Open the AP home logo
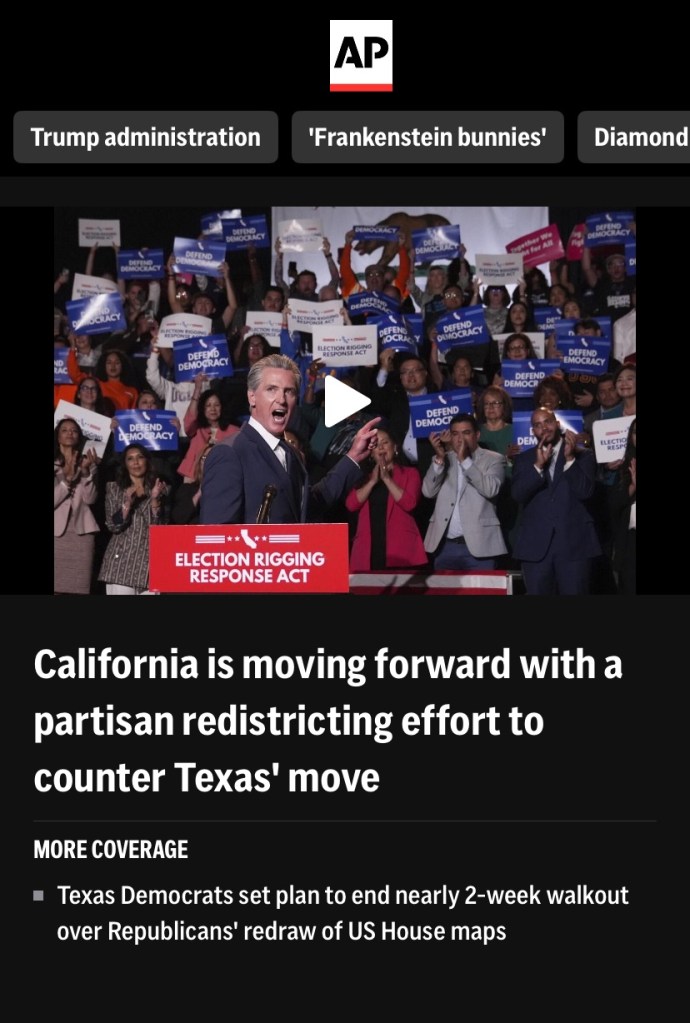Viewport: 690px width, 1023px height. (361, 55)
